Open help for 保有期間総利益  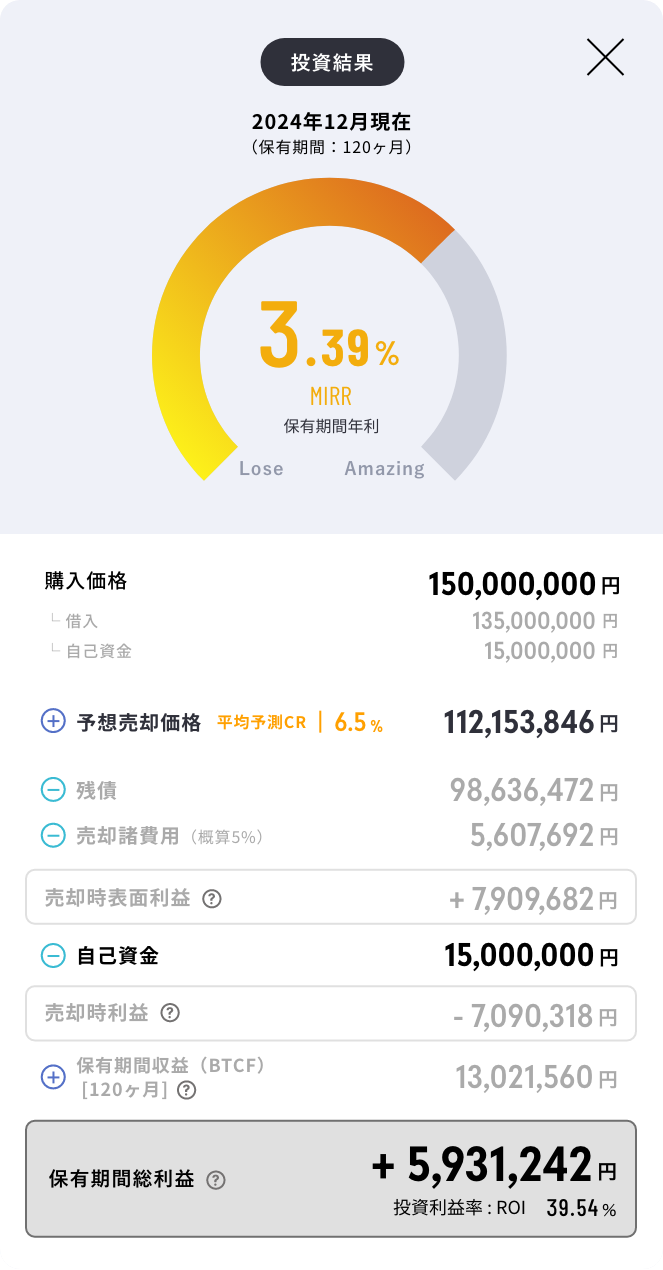point(216,1180)
